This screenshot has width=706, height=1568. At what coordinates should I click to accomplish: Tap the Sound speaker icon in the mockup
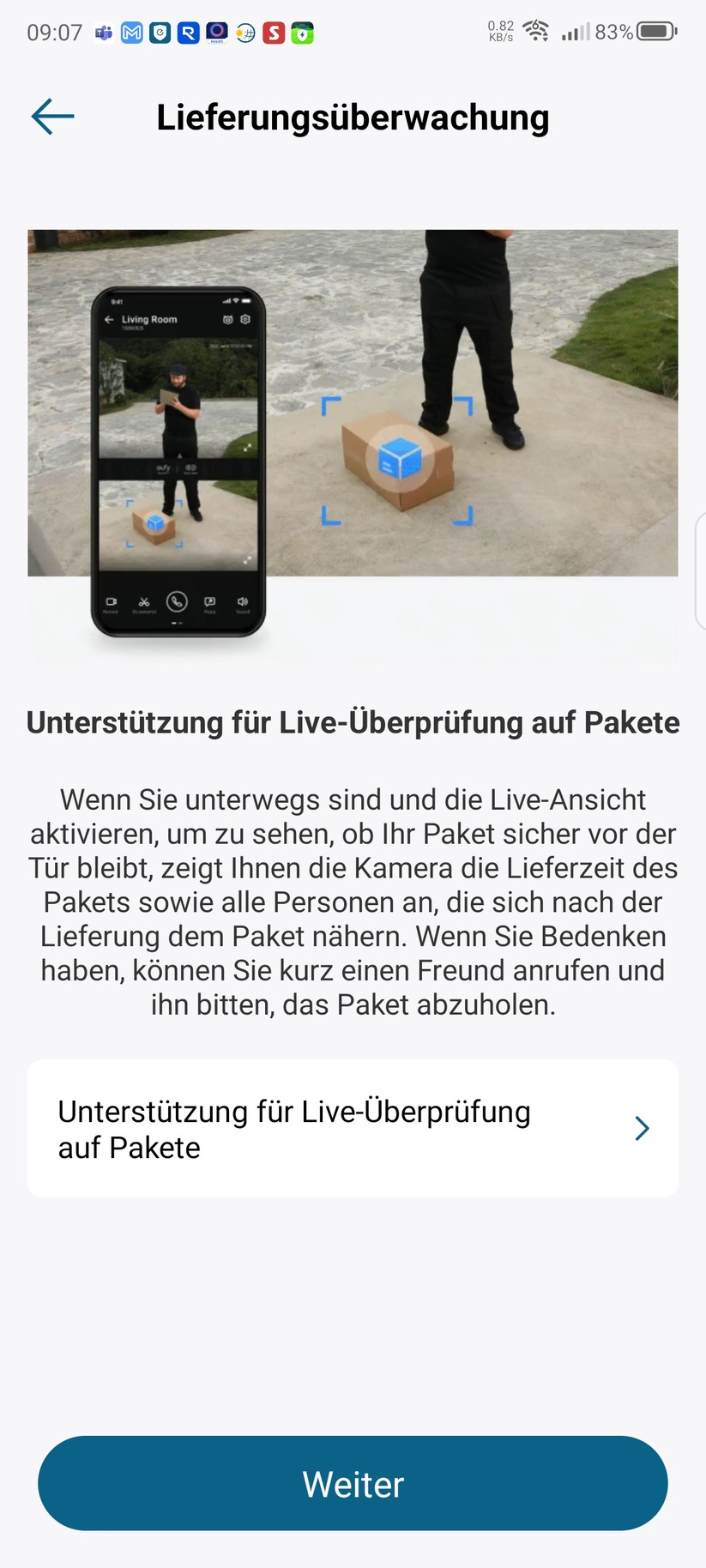242,601
